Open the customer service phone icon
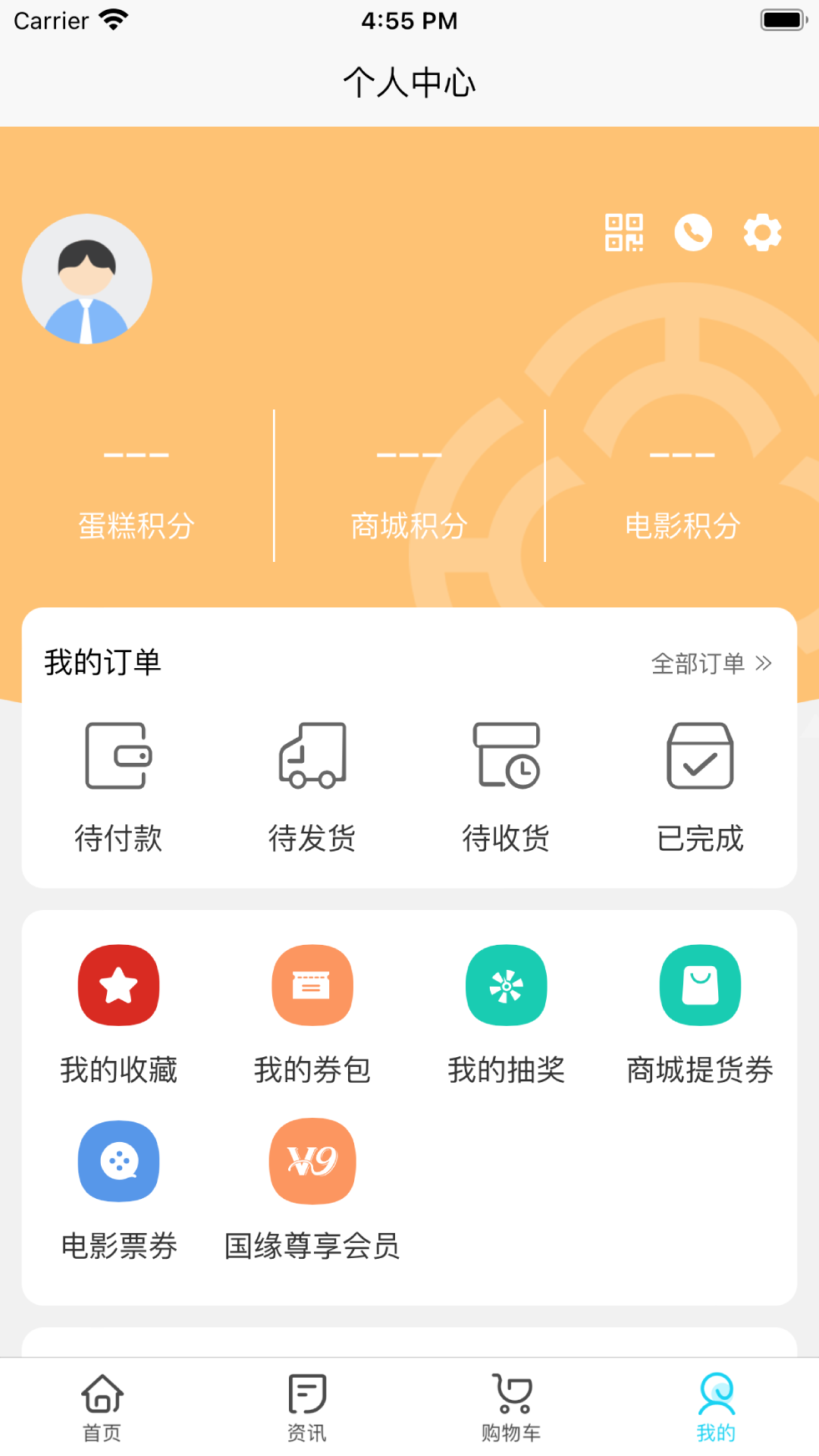 tap(692, 233)
